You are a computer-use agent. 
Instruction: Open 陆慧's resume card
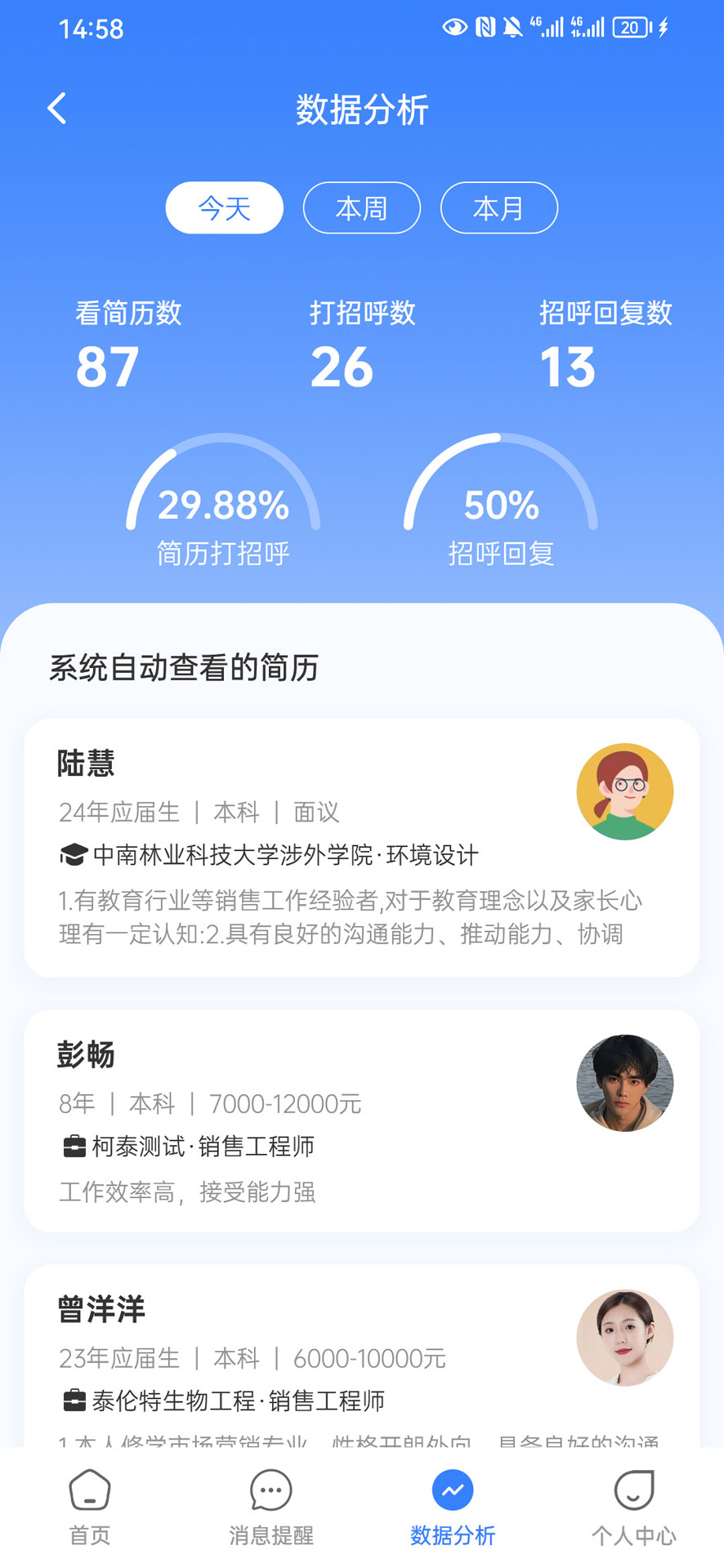click(361, 847)
